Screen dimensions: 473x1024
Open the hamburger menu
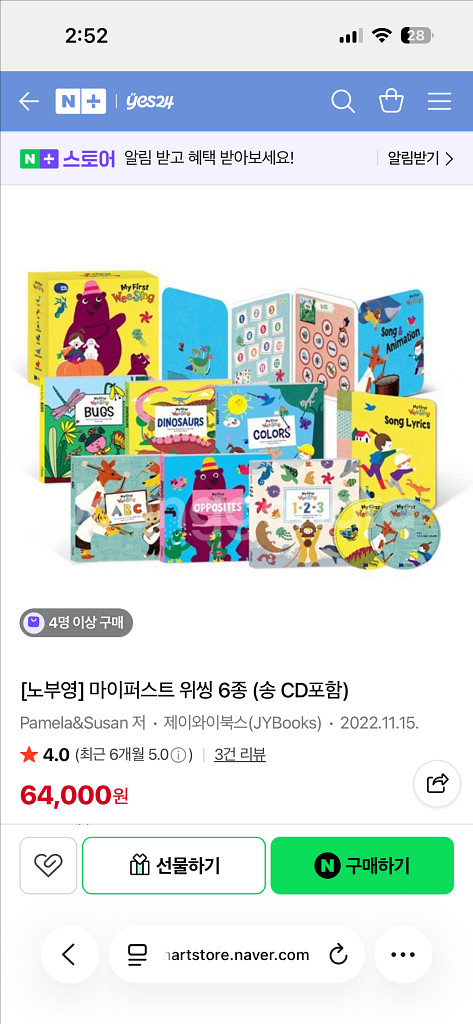click(440, 101)
